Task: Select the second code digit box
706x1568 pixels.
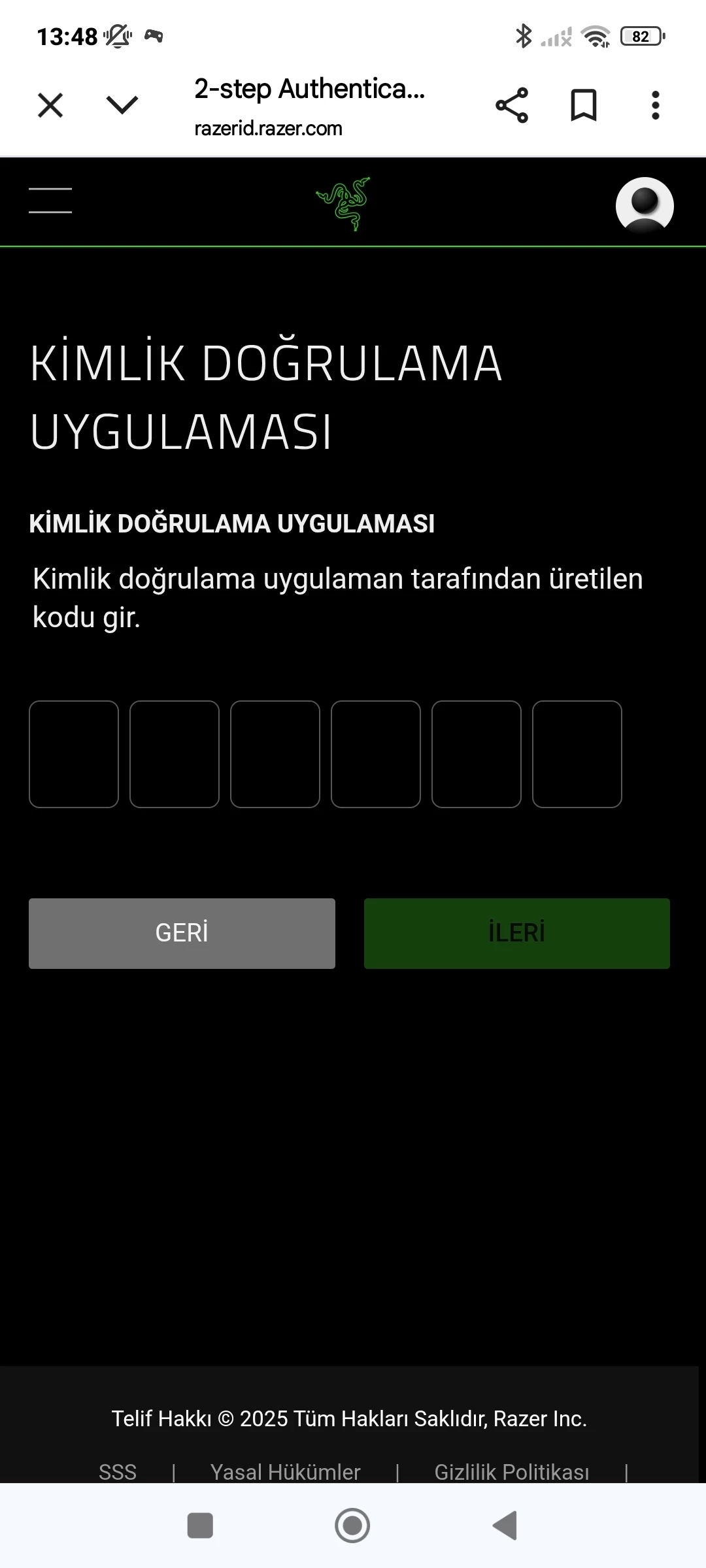Action: click(175, 754)
